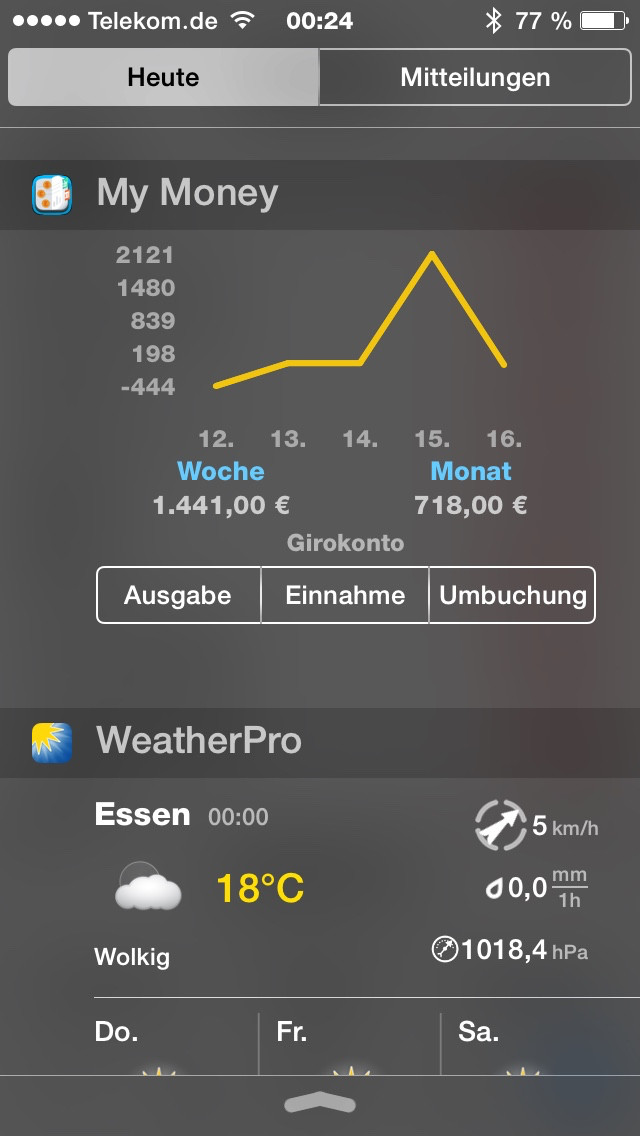Select the Heute tab
This screenshot has height=1136, width=640.
(164, 78)
